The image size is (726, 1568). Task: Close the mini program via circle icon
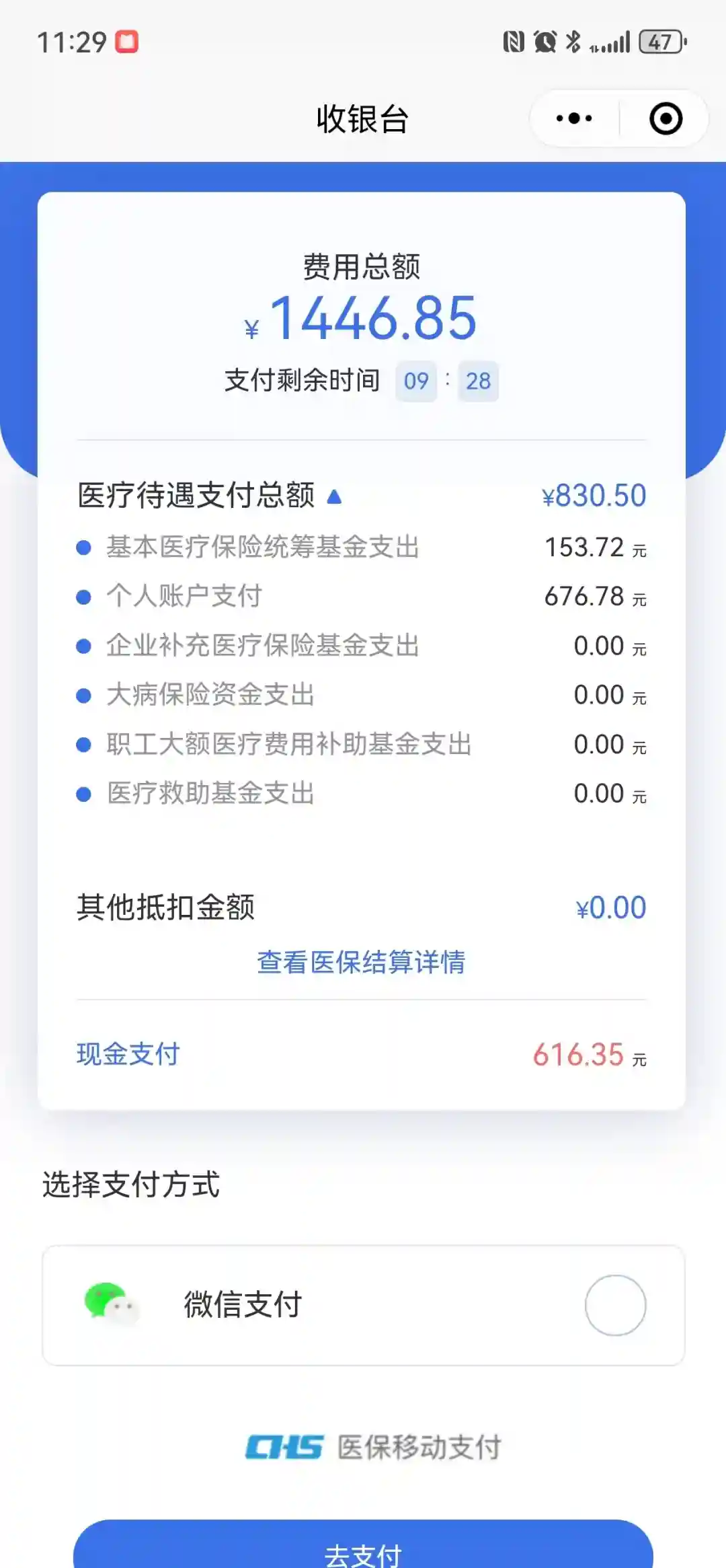pyautogui.click(x=665, y=119)
